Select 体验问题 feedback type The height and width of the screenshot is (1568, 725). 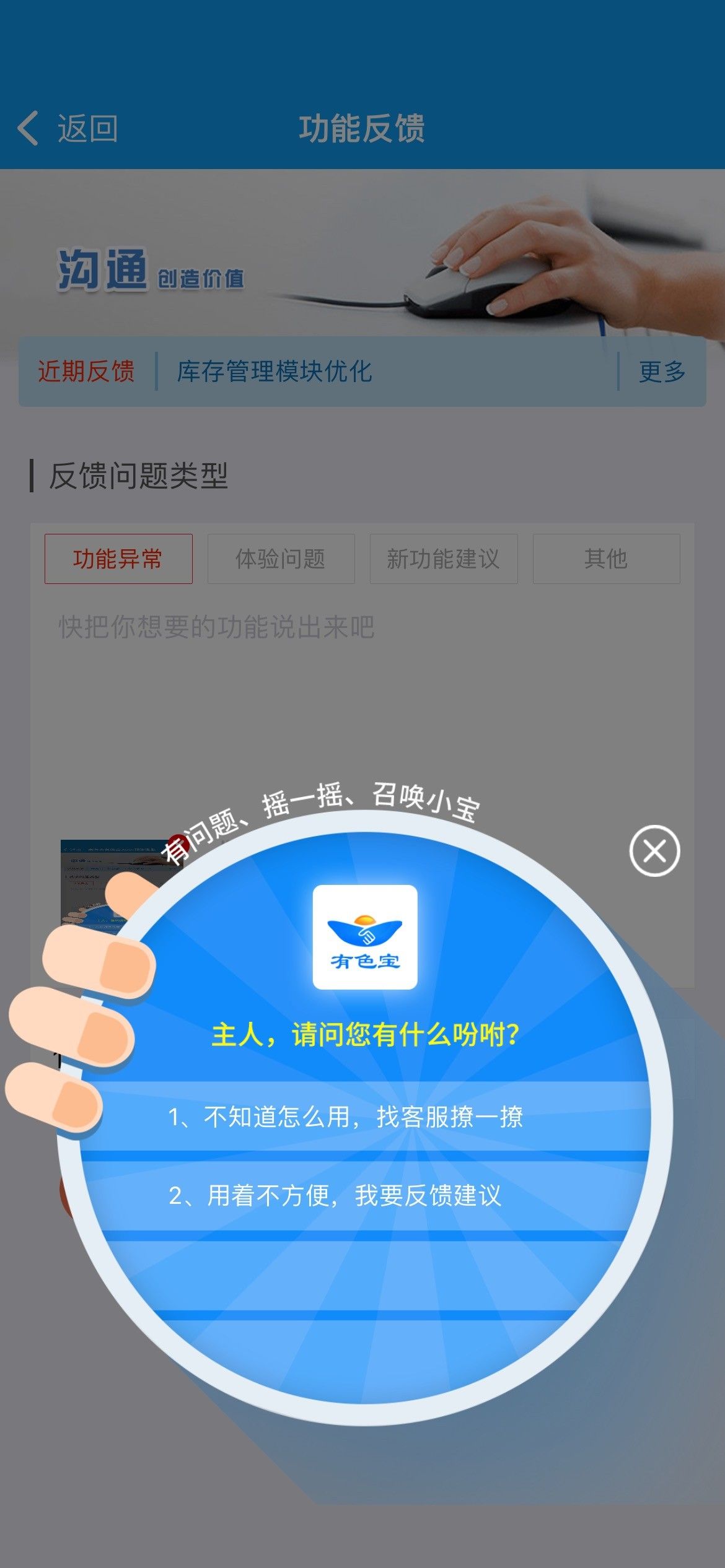pyautogui.click(x=281, y=559)
